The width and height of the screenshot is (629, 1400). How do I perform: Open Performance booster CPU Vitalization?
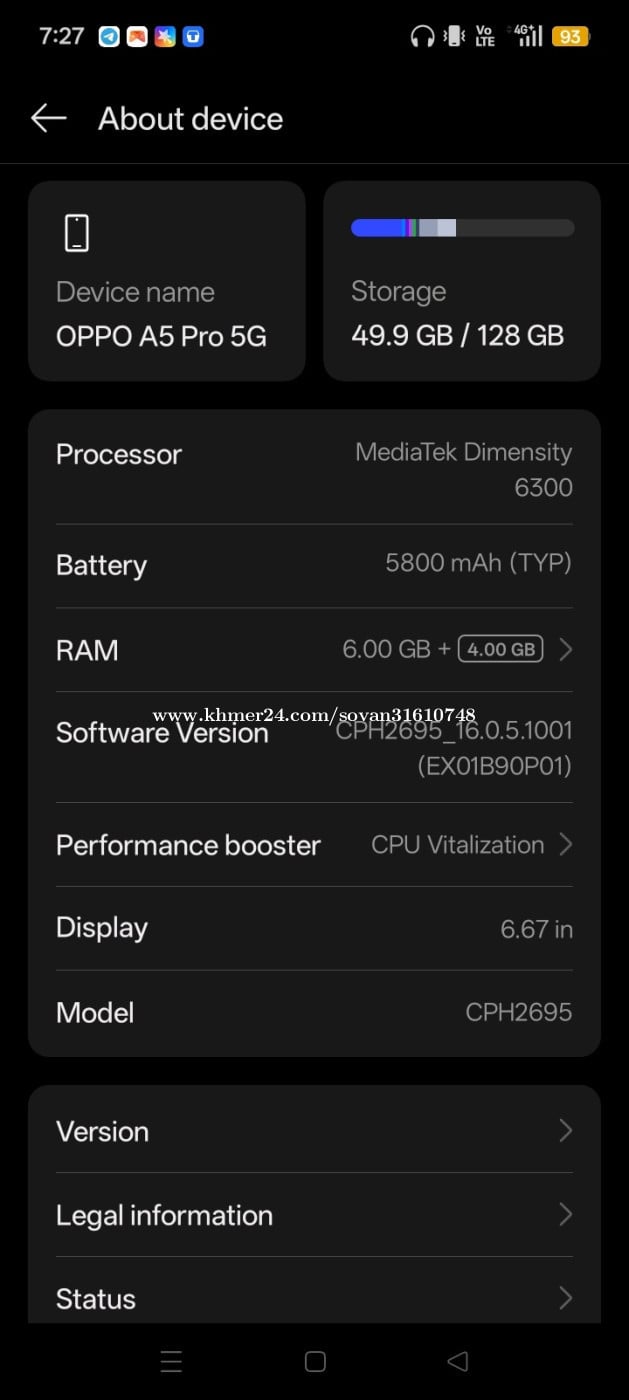coord(314,845)
